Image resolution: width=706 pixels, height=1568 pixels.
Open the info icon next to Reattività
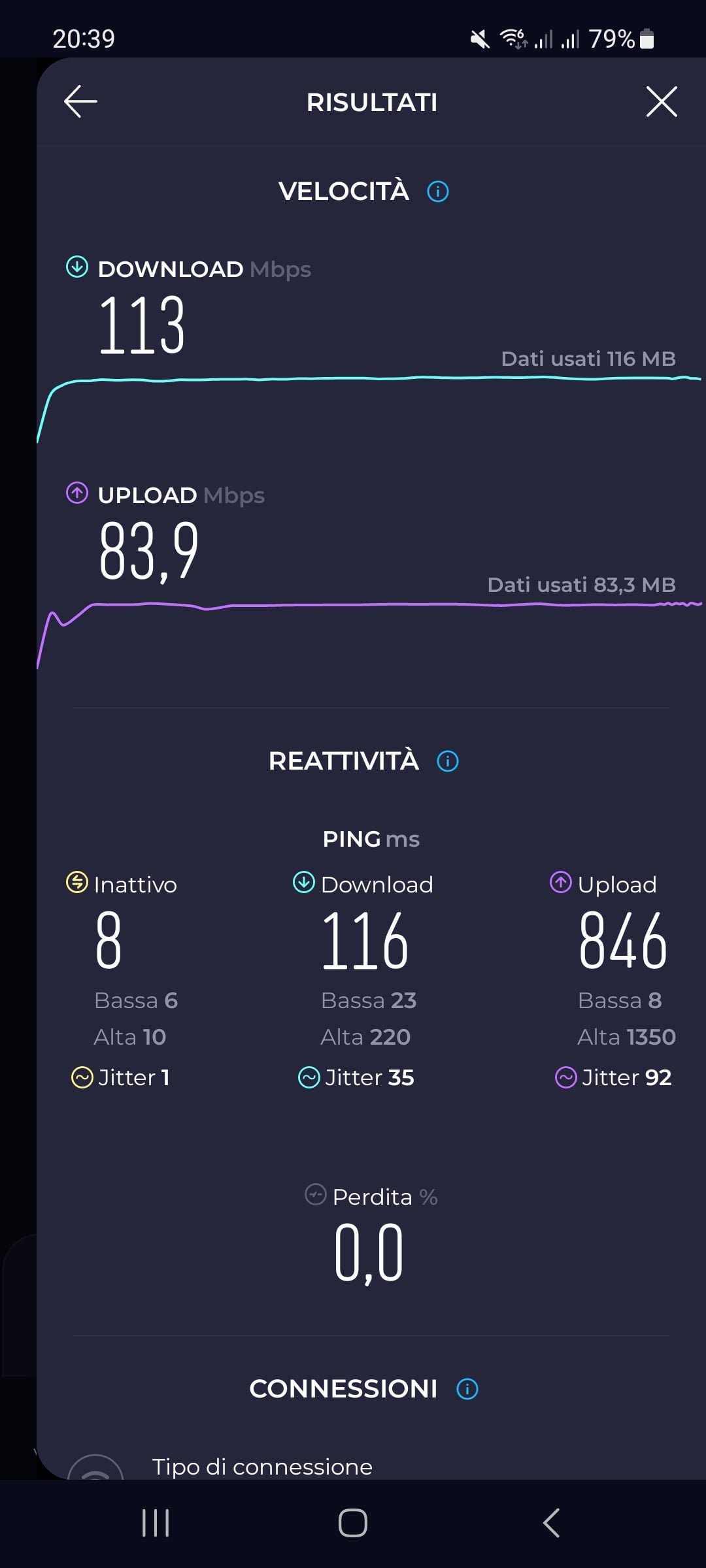[x=448, y=761]
